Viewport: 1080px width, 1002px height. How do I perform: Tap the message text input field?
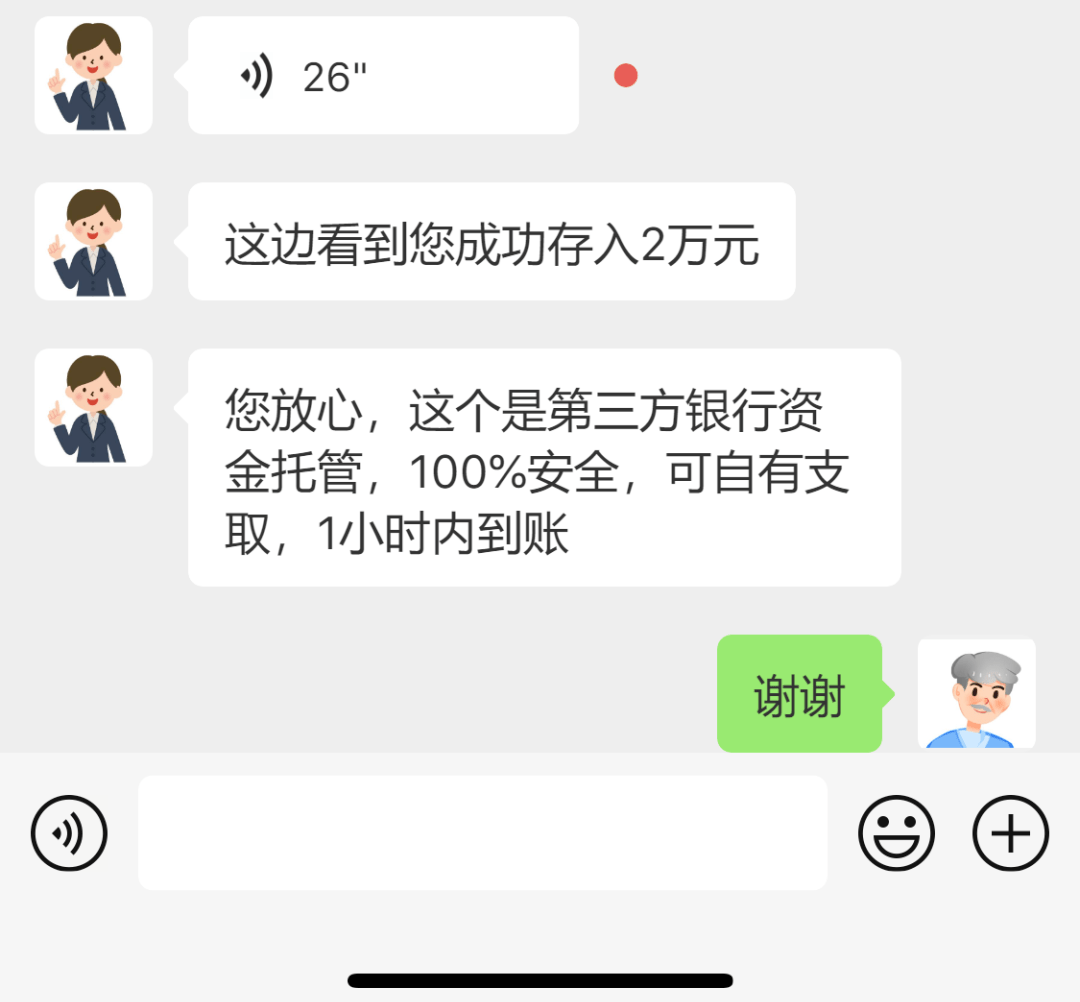[482, 833]
